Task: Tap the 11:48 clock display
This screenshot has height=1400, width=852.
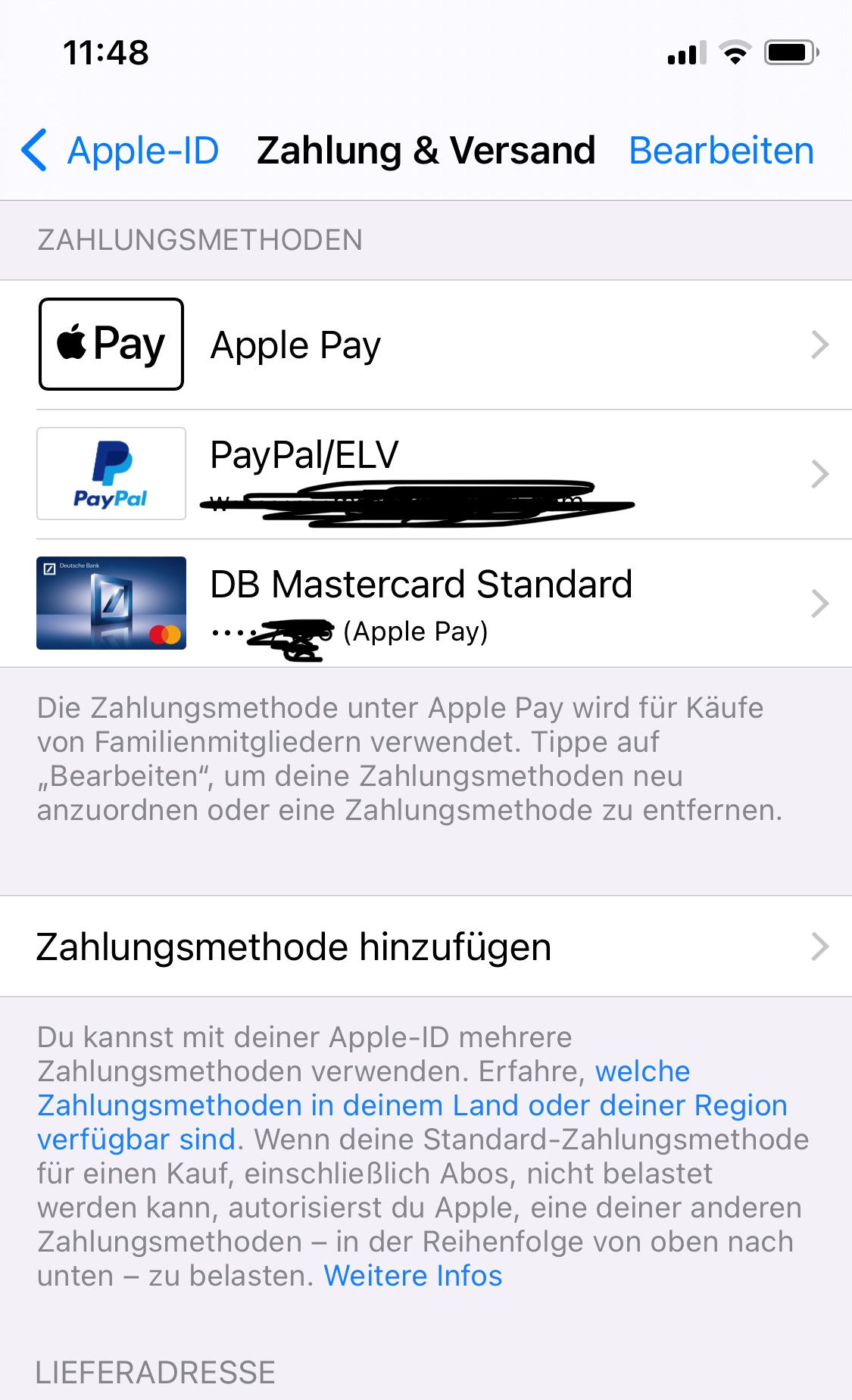Action: [105, 51]
